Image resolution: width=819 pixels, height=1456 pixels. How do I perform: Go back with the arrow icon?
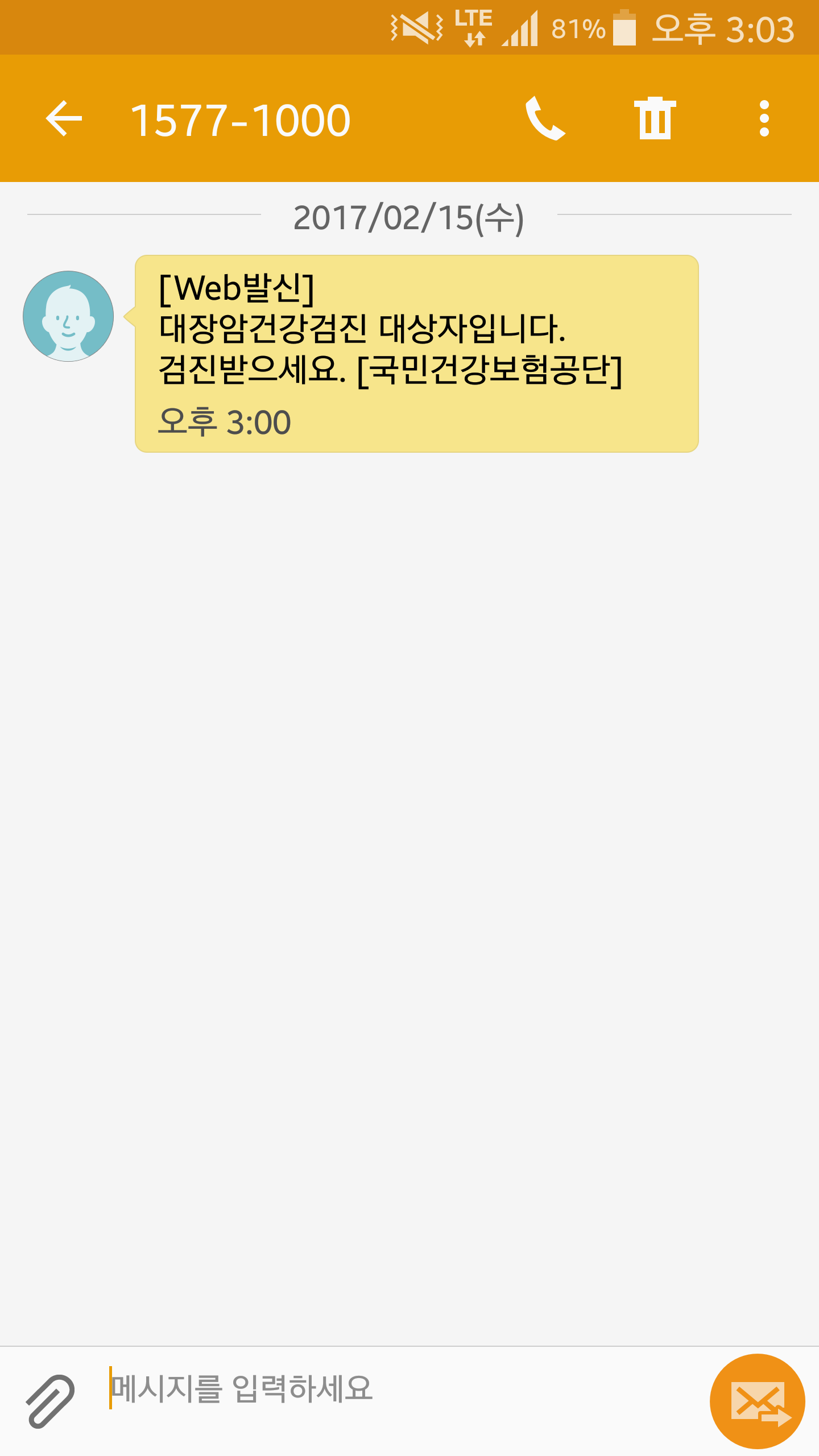pyautogui.click(x=64, y=118)
